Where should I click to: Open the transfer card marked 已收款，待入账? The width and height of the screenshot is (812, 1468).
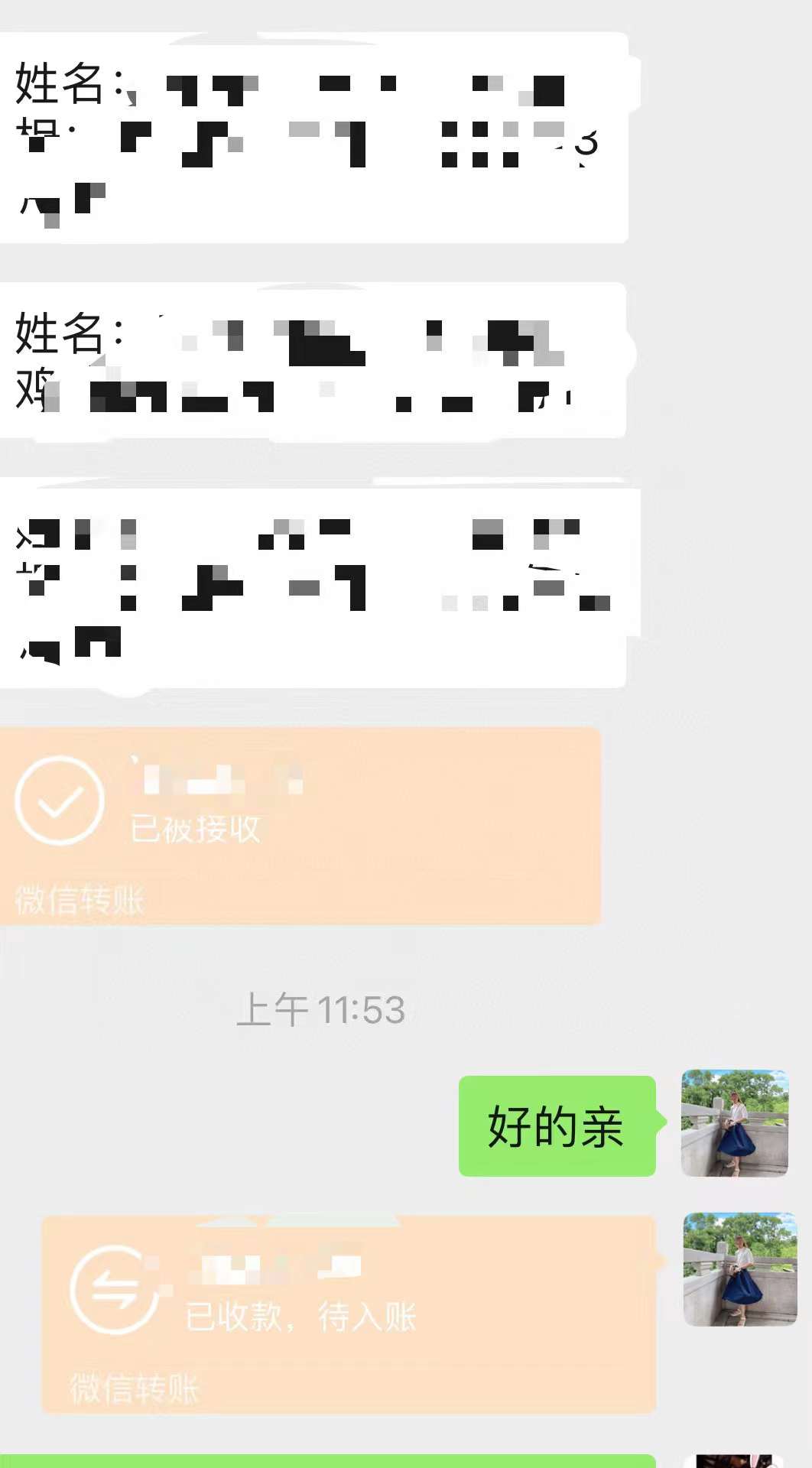click(349, 1312)
